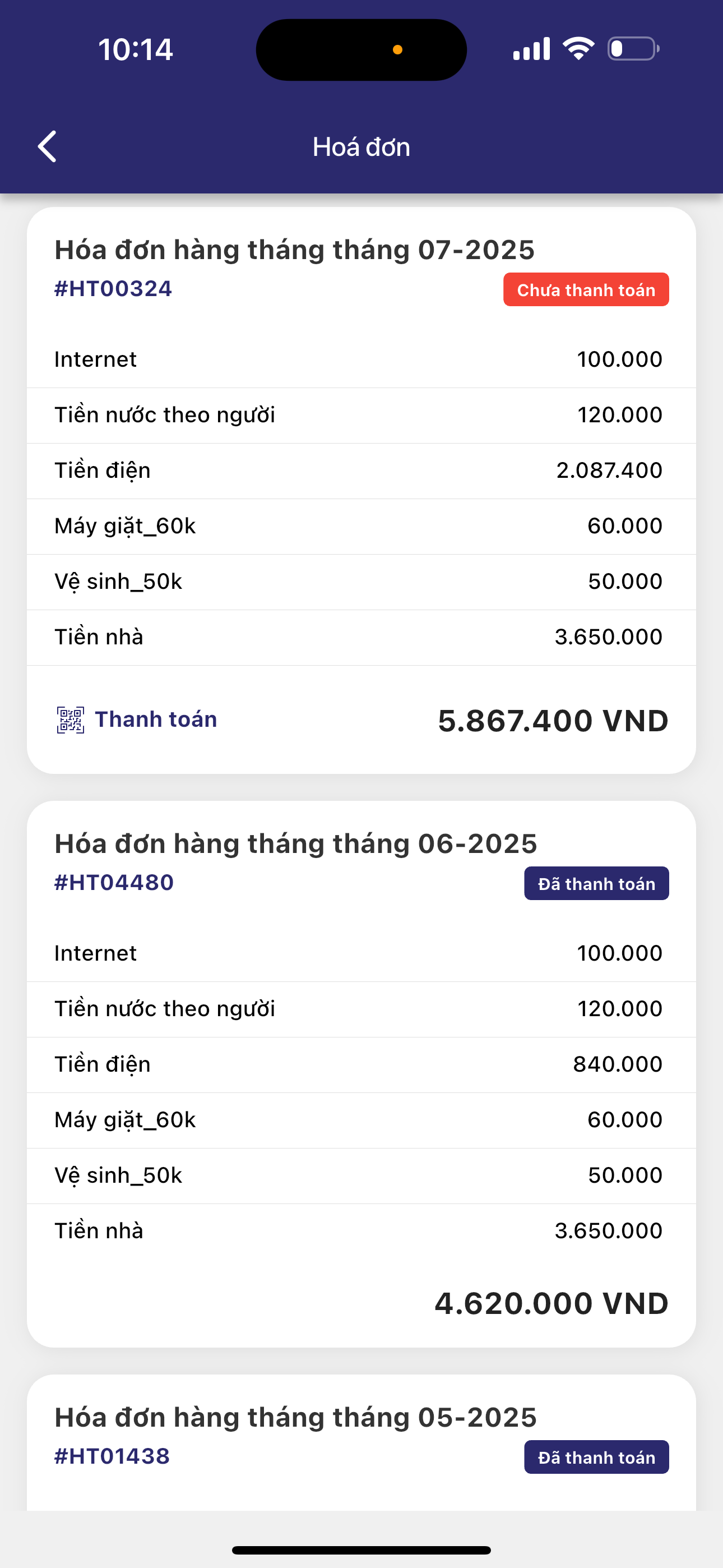Open the July 2025 invoice card
Viewport: 723px width, 1568px height.
coord(295,250)
